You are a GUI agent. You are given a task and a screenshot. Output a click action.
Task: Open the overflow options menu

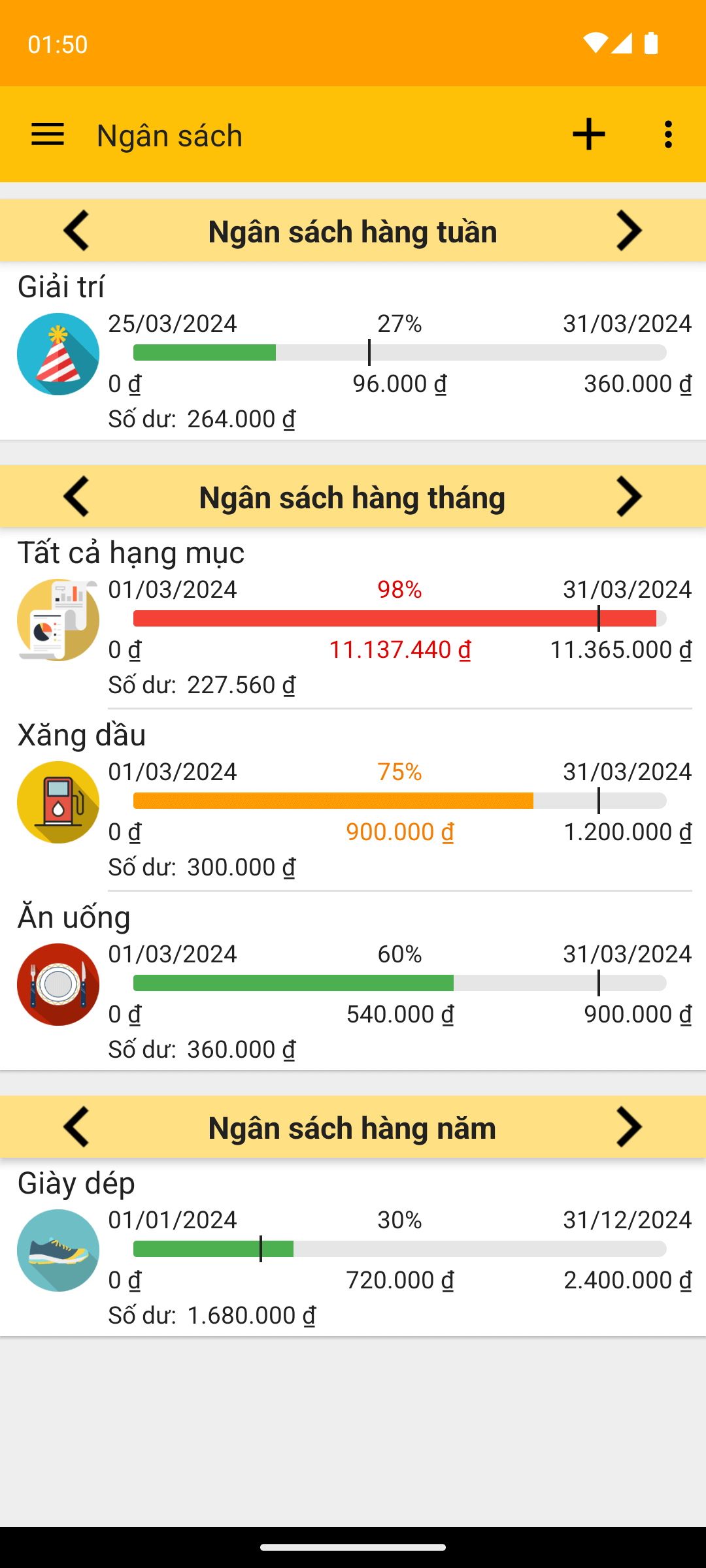667,135
